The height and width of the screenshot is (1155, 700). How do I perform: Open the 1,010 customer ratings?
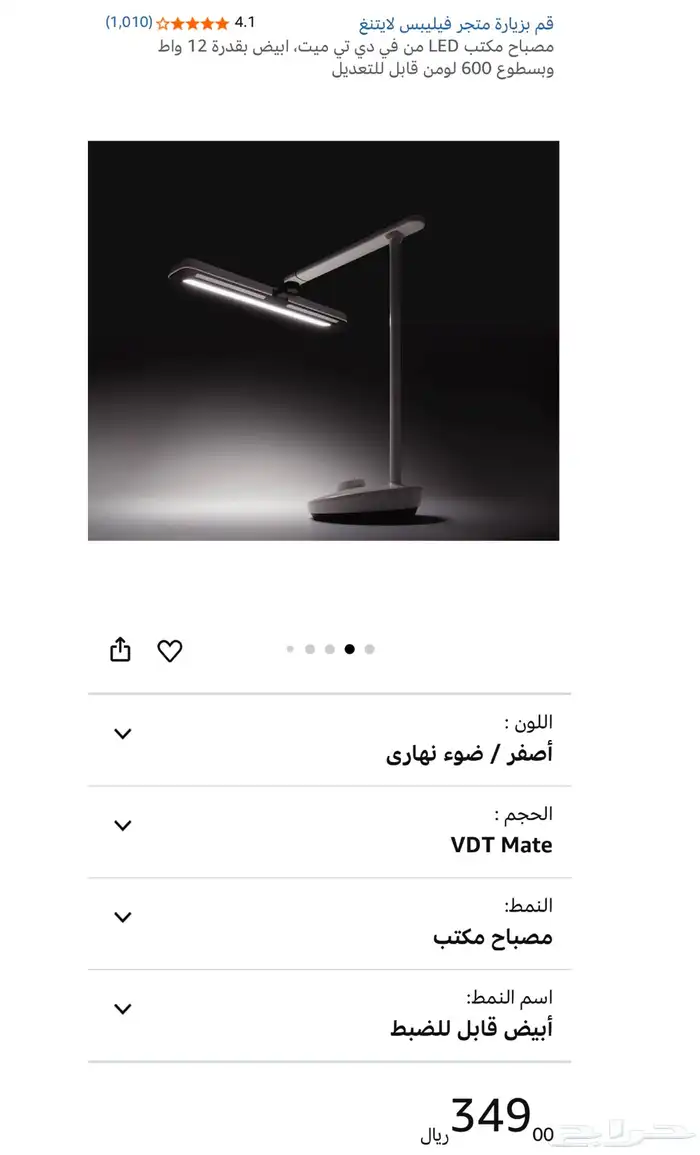pyautogui.click(x=129, y=22)
